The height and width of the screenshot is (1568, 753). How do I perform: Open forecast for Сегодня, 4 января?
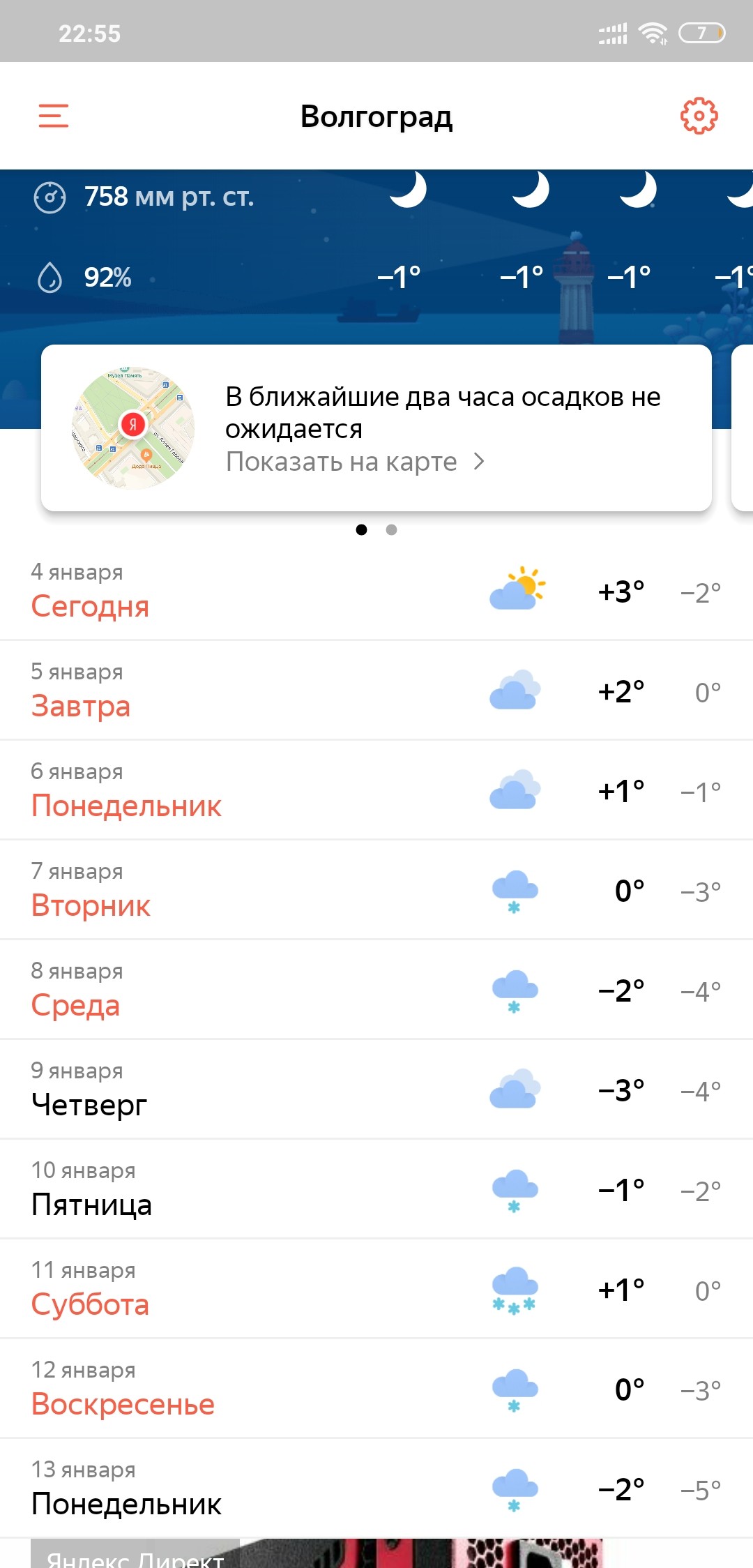376,591
